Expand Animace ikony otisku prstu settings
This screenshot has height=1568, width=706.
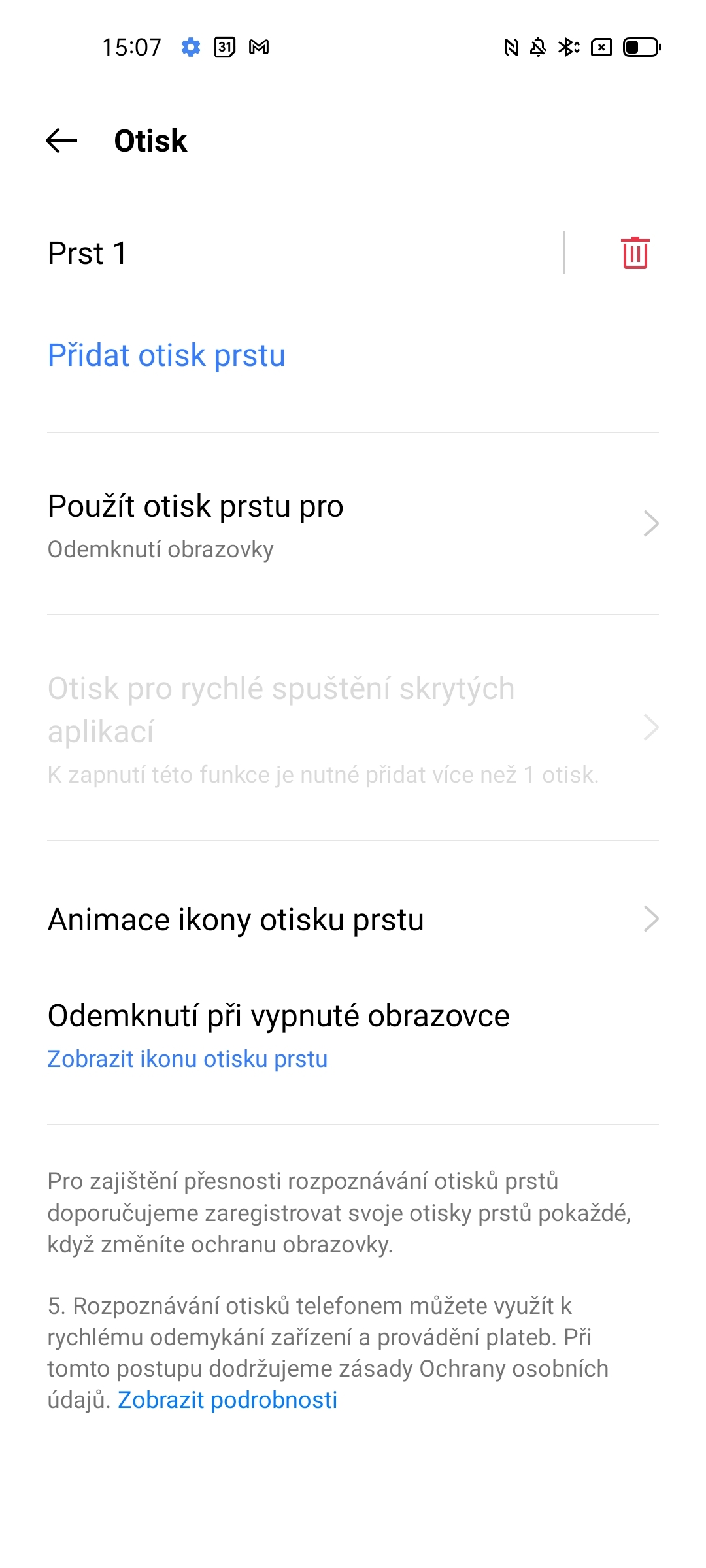pyautogui.click(x=353, y=920)
